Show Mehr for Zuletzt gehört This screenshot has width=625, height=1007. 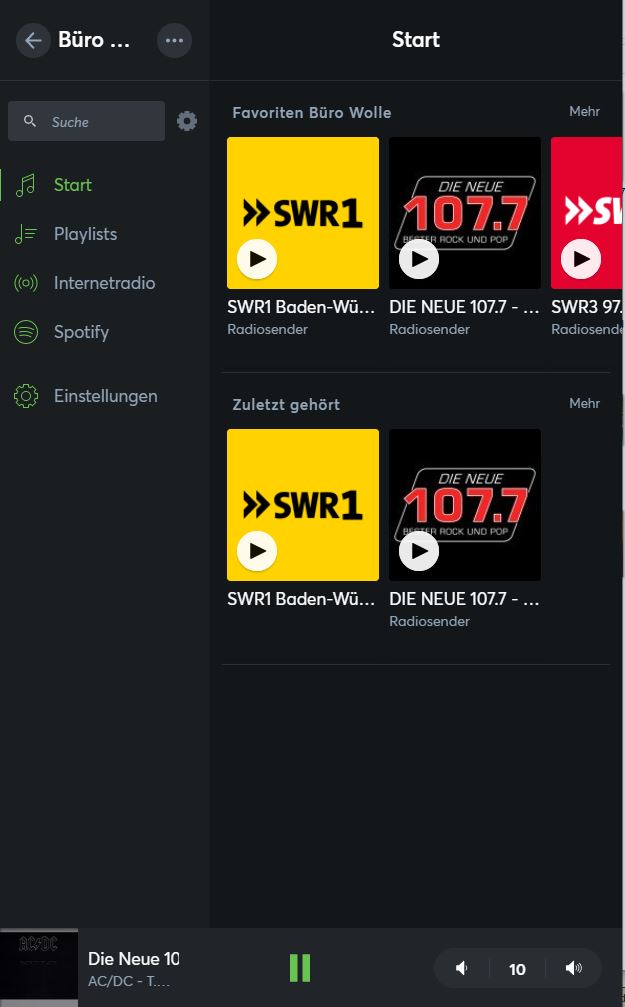coord(584,403)
